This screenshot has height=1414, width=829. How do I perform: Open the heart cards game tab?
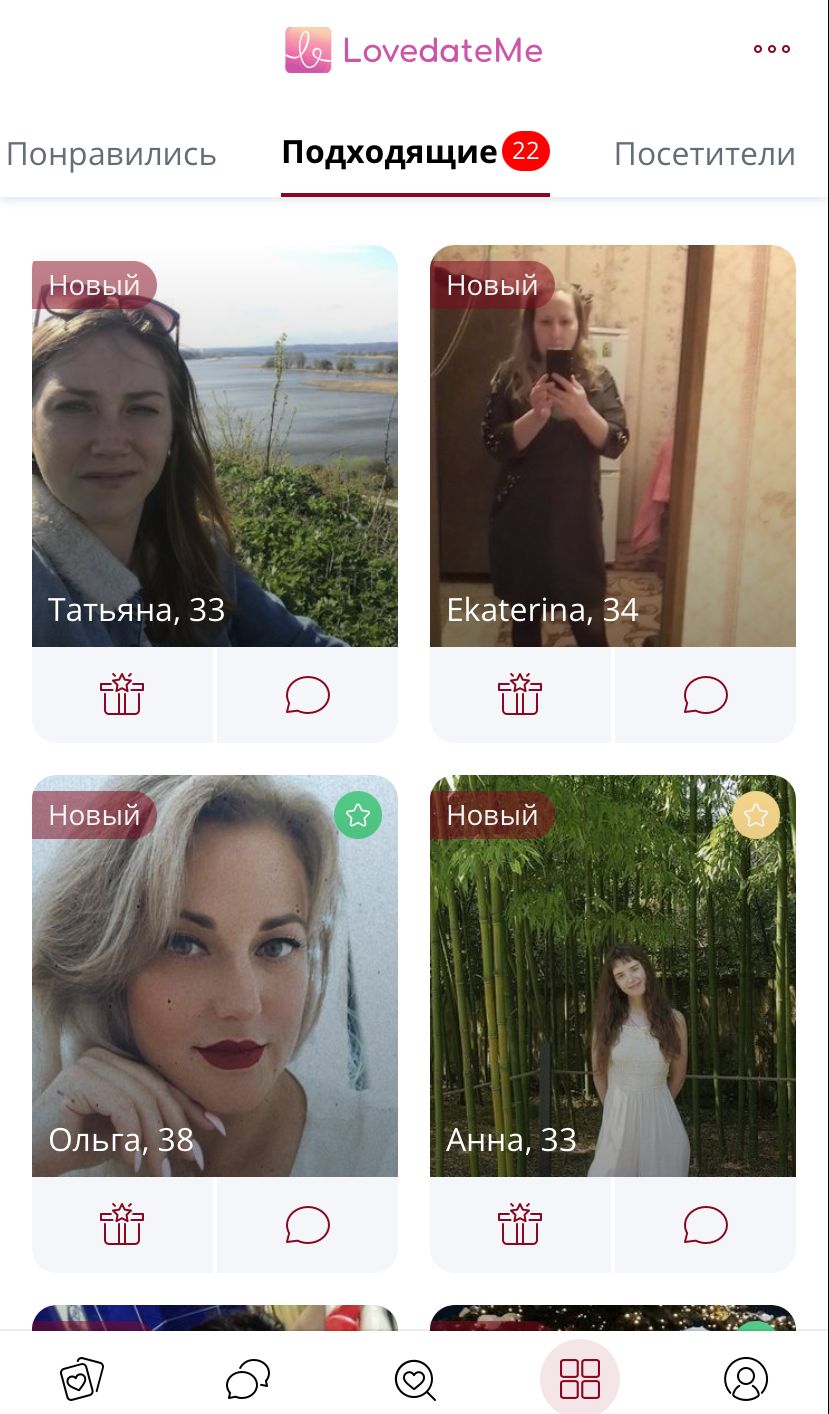[x=82, y=1380]
